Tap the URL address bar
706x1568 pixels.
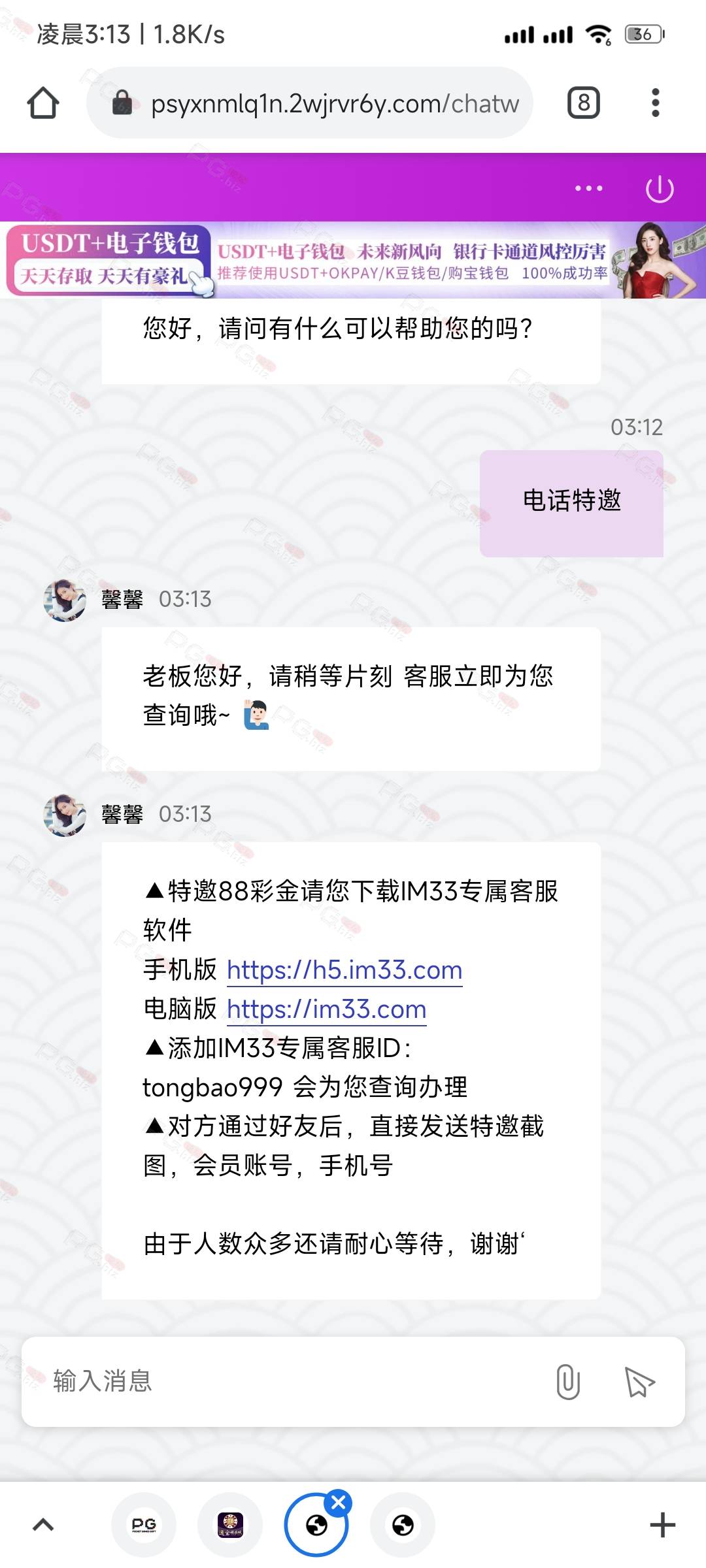coord(310,103)
